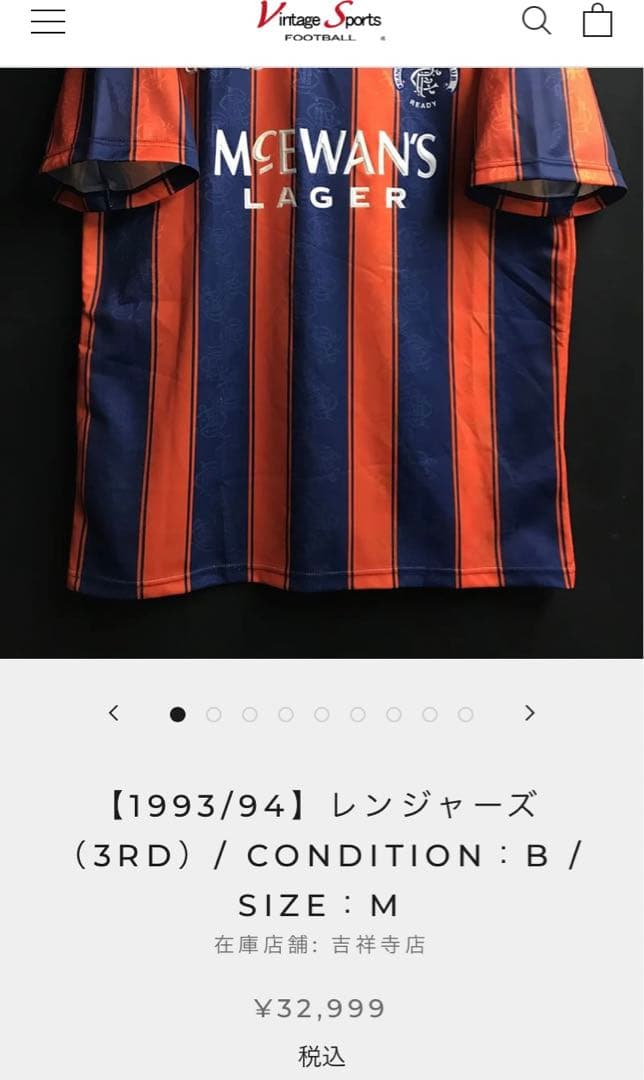The image size is (644, 1080).
Task: Show the previous product photo
Action: [x=113, y=713]
